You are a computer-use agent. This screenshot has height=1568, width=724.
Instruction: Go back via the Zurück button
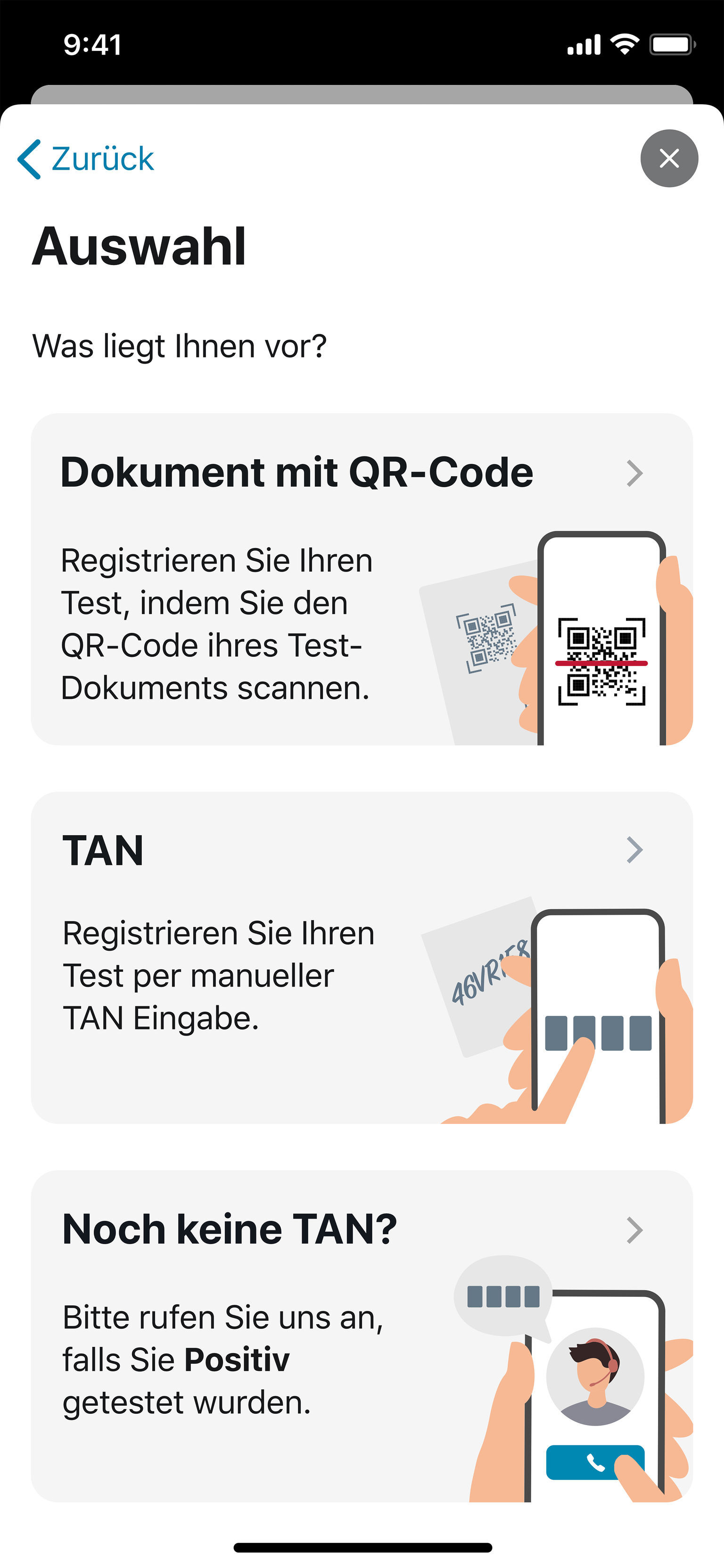pos(86,159)
